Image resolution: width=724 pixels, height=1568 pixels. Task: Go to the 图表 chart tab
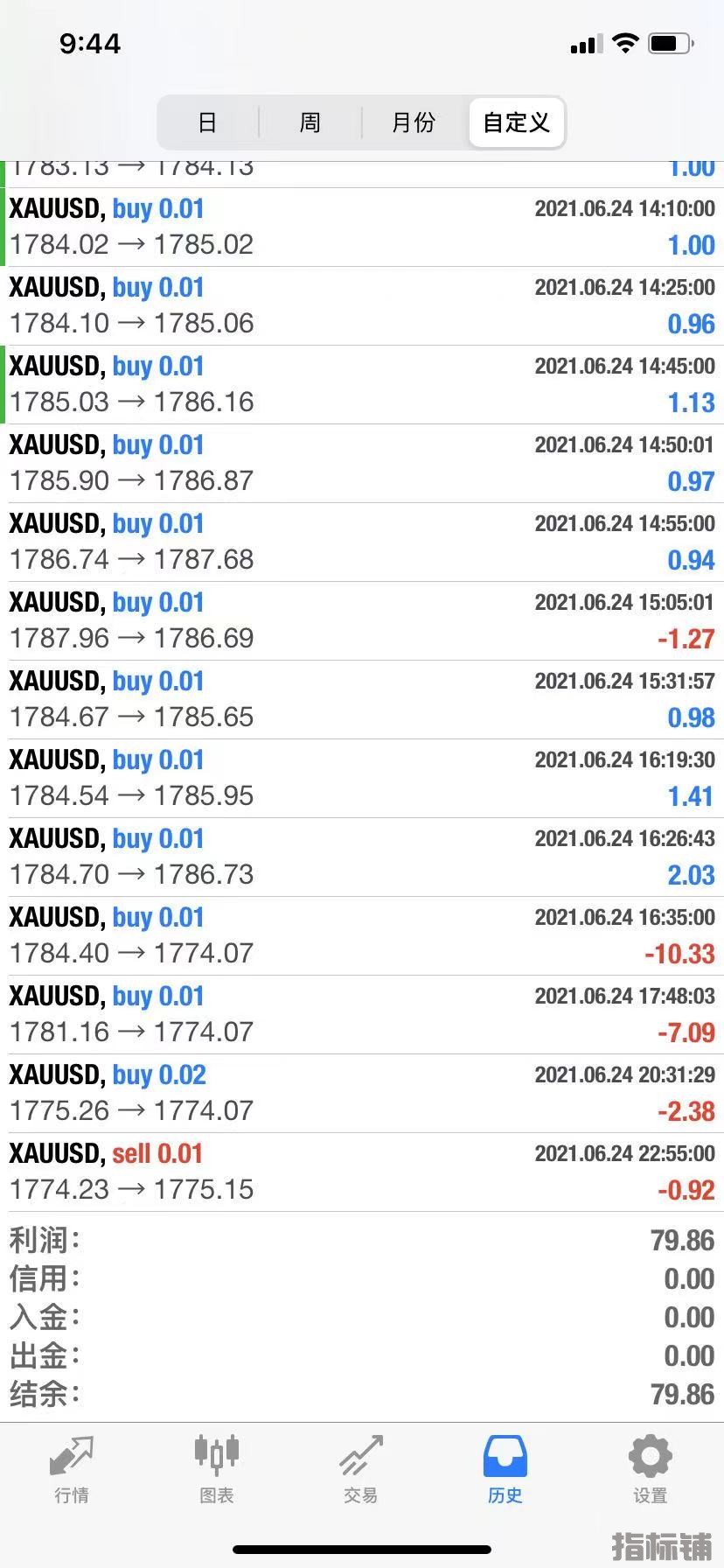pyautogui.click(x=216, y=1470)
